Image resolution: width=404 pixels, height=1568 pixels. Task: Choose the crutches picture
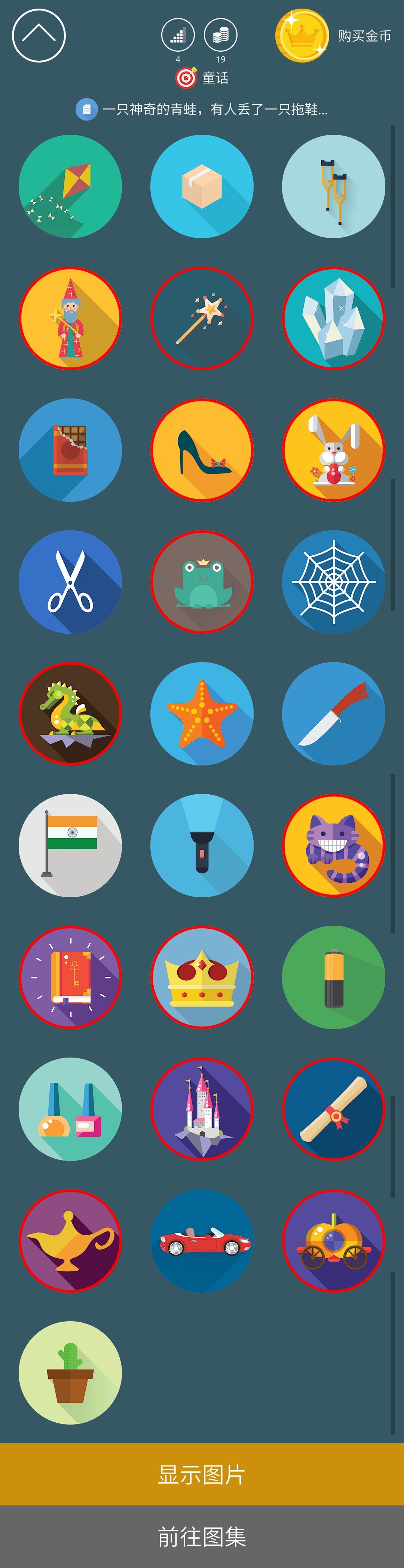pyautogui.click(x=333, y=186)
